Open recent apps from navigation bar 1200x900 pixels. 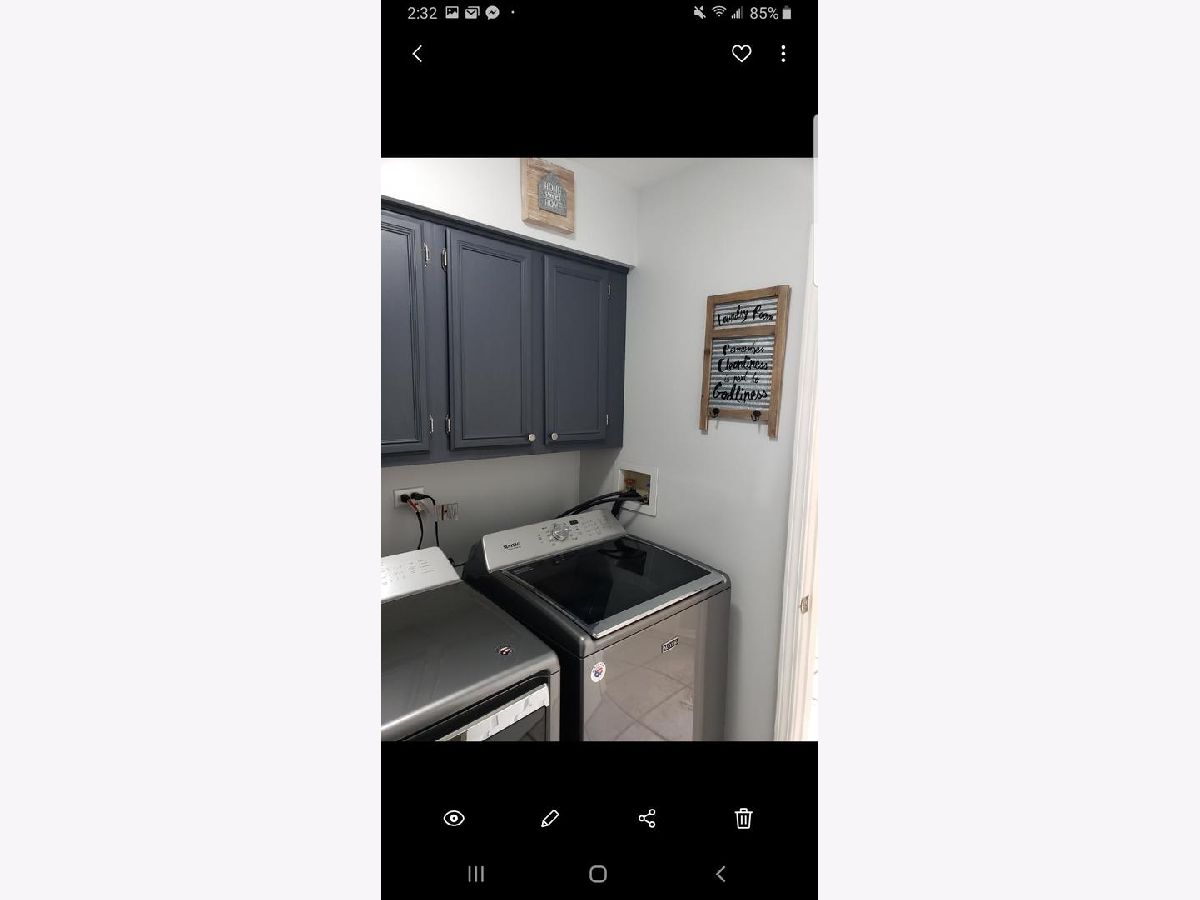[476, 874]
